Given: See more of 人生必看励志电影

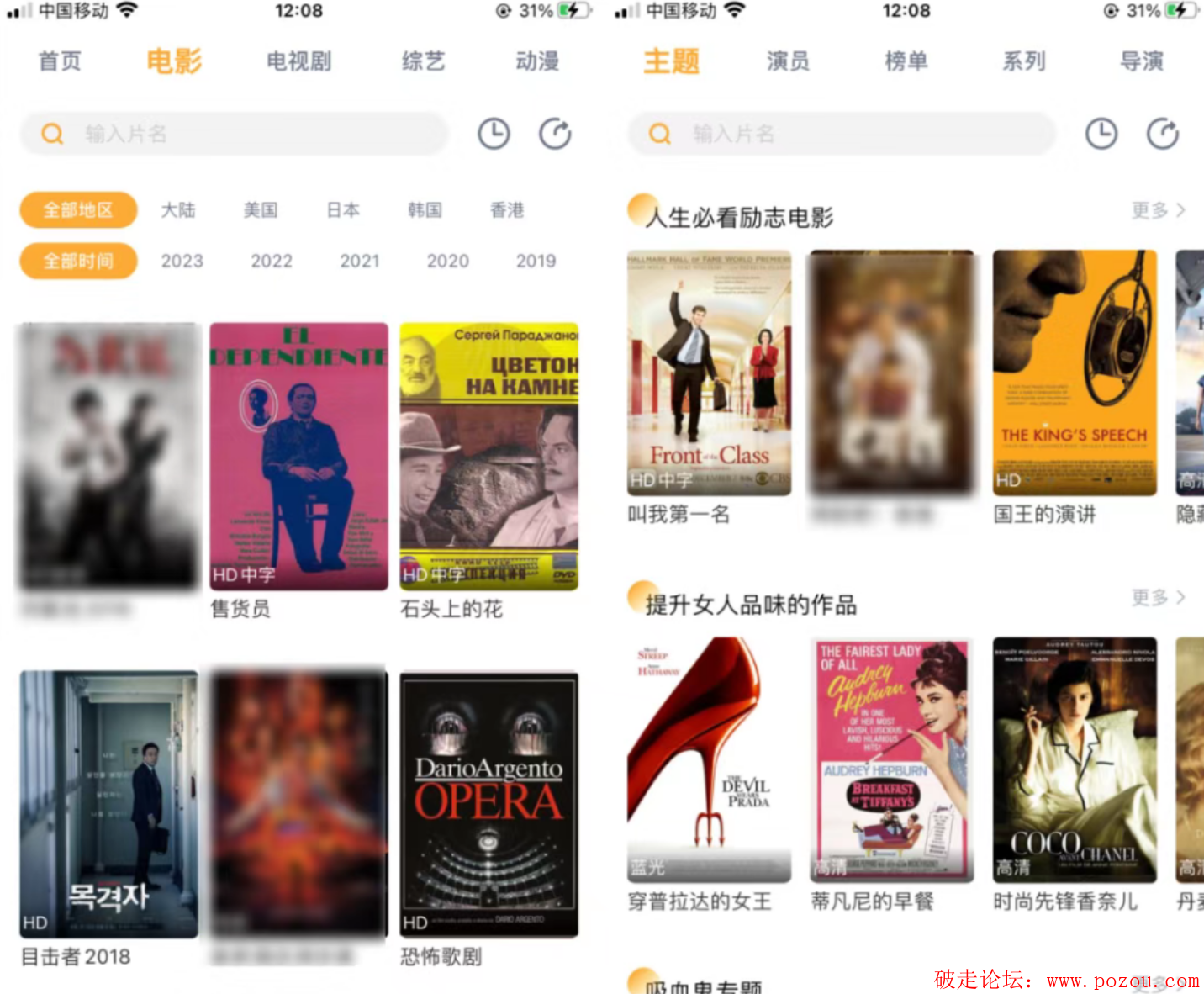Looking at the screenshot, I should click(x=1158, y=210).
